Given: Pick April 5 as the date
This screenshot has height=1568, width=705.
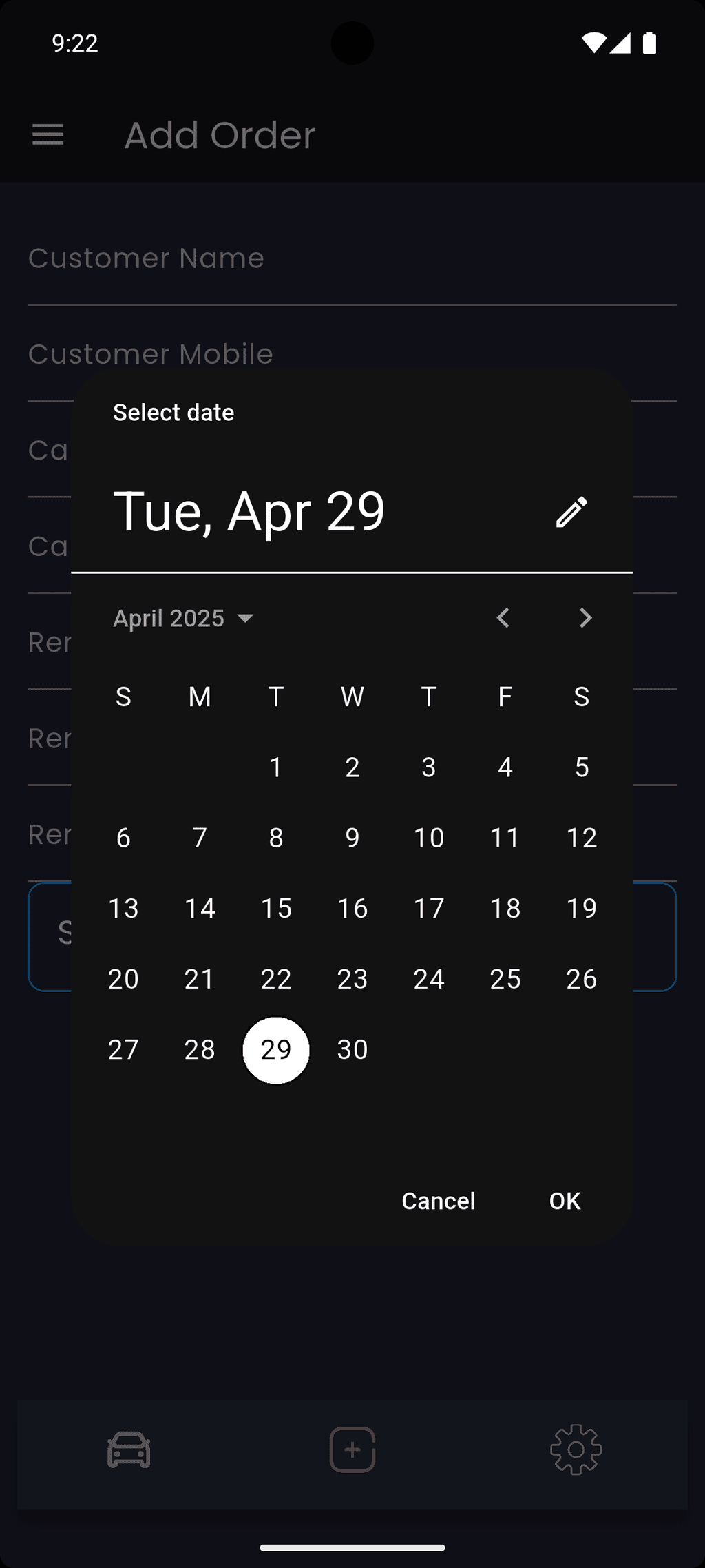Looking at the screenshot, I should (x=582, y=767).
